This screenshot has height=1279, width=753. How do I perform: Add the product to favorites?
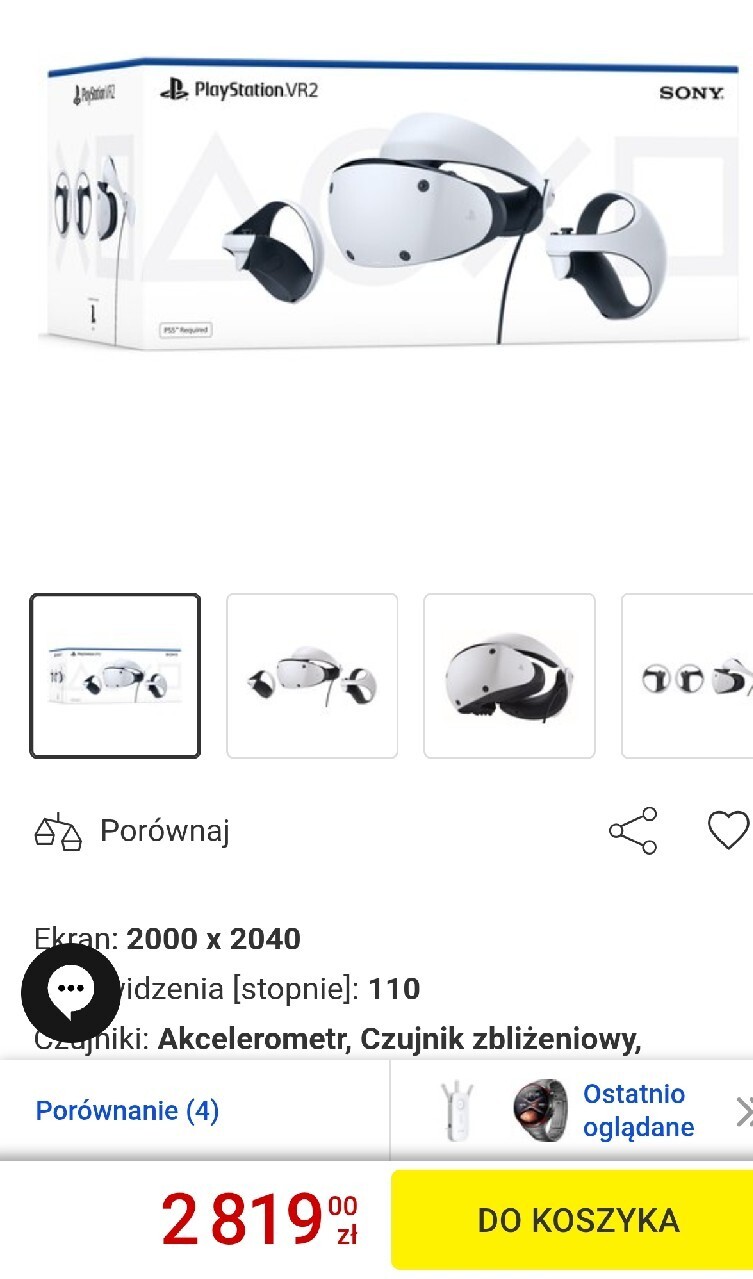tap(728, 831)
